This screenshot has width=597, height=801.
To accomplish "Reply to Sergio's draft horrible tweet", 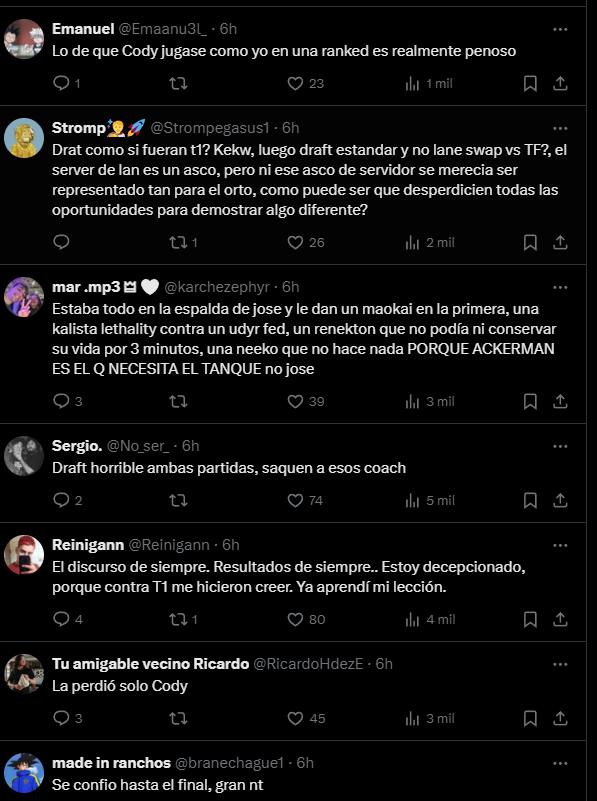I will click(x=67, y=500).
